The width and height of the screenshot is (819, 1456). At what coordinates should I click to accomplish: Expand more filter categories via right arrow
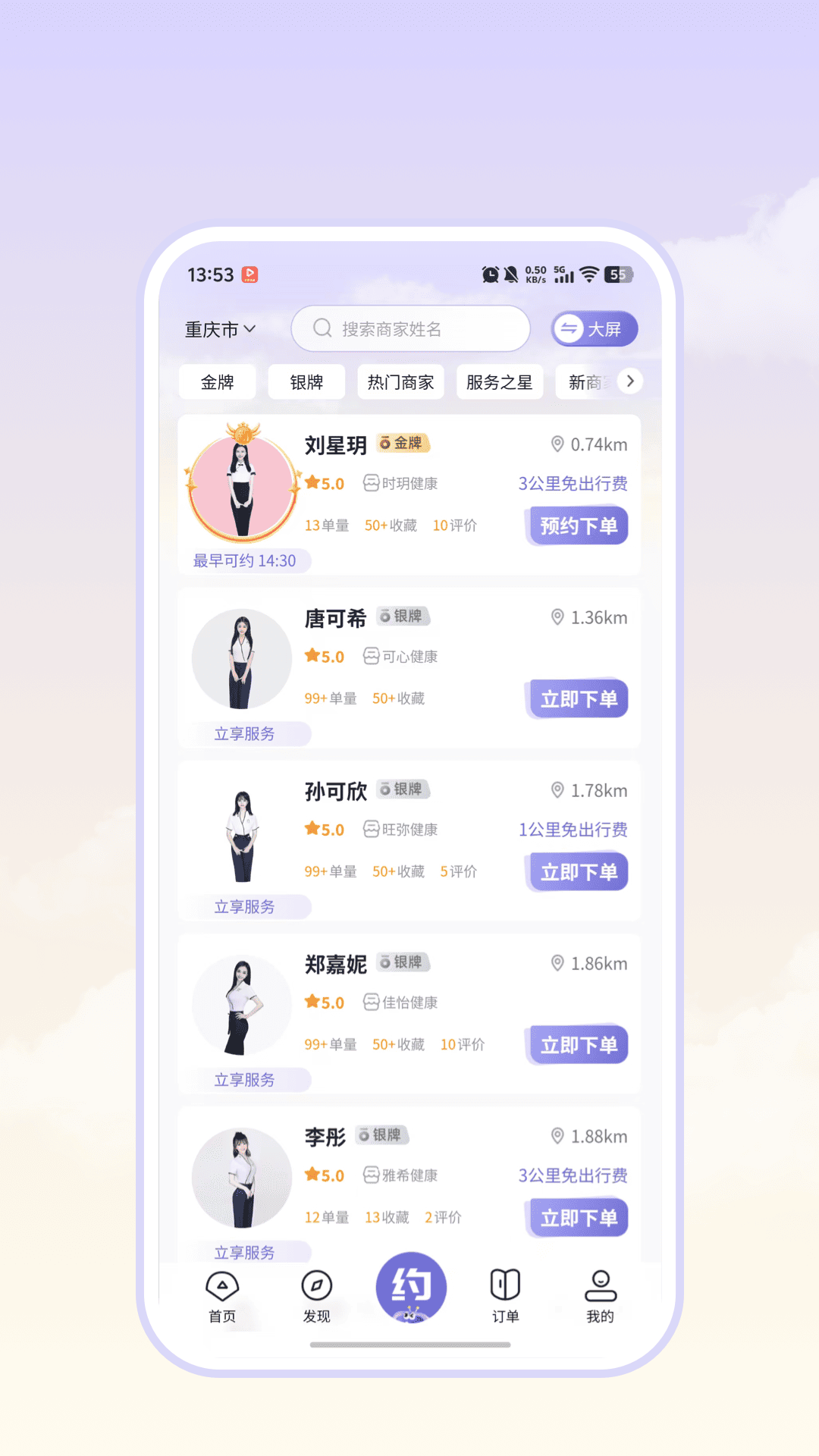(x=630, y=381)
